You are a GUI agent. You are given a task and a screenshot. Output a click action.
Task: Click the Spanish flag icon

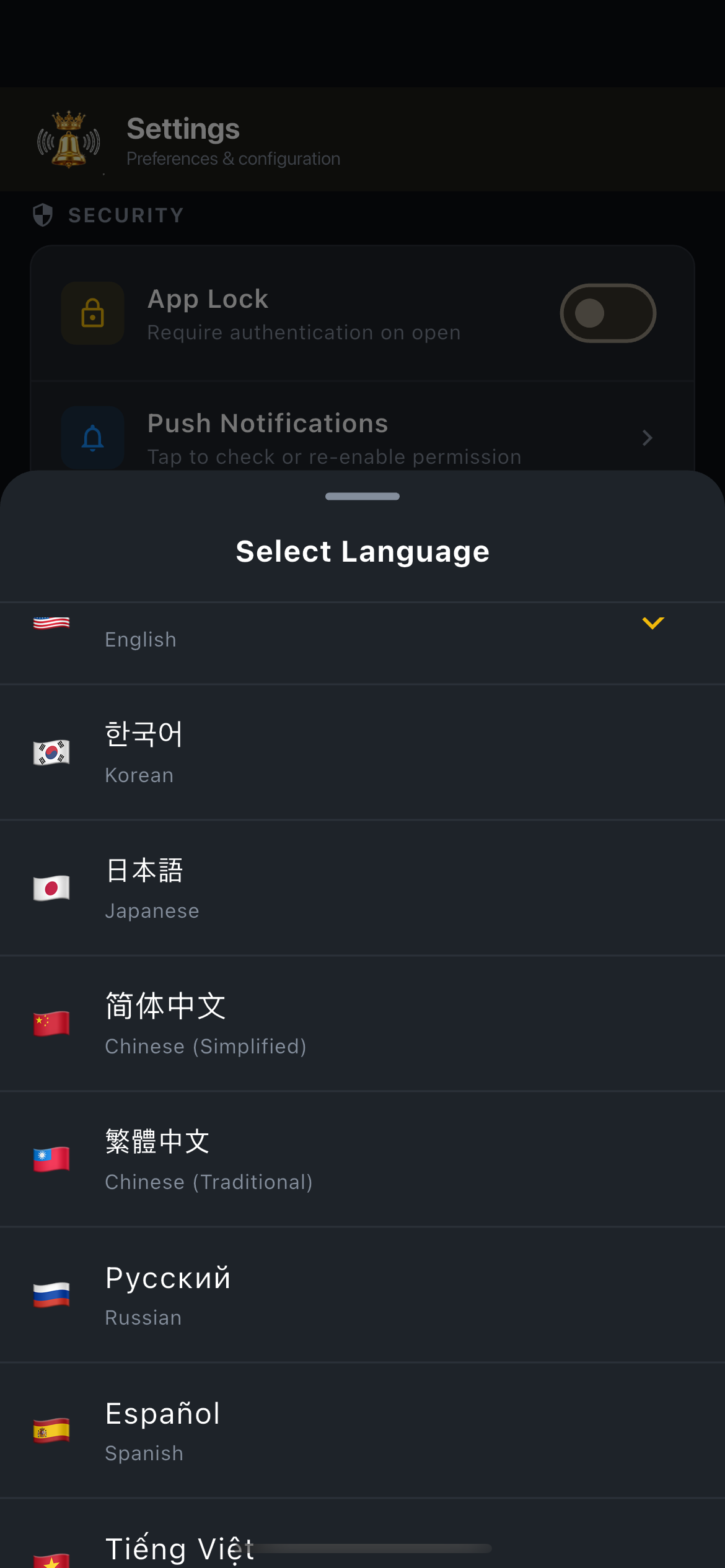tap(51, 1429)
